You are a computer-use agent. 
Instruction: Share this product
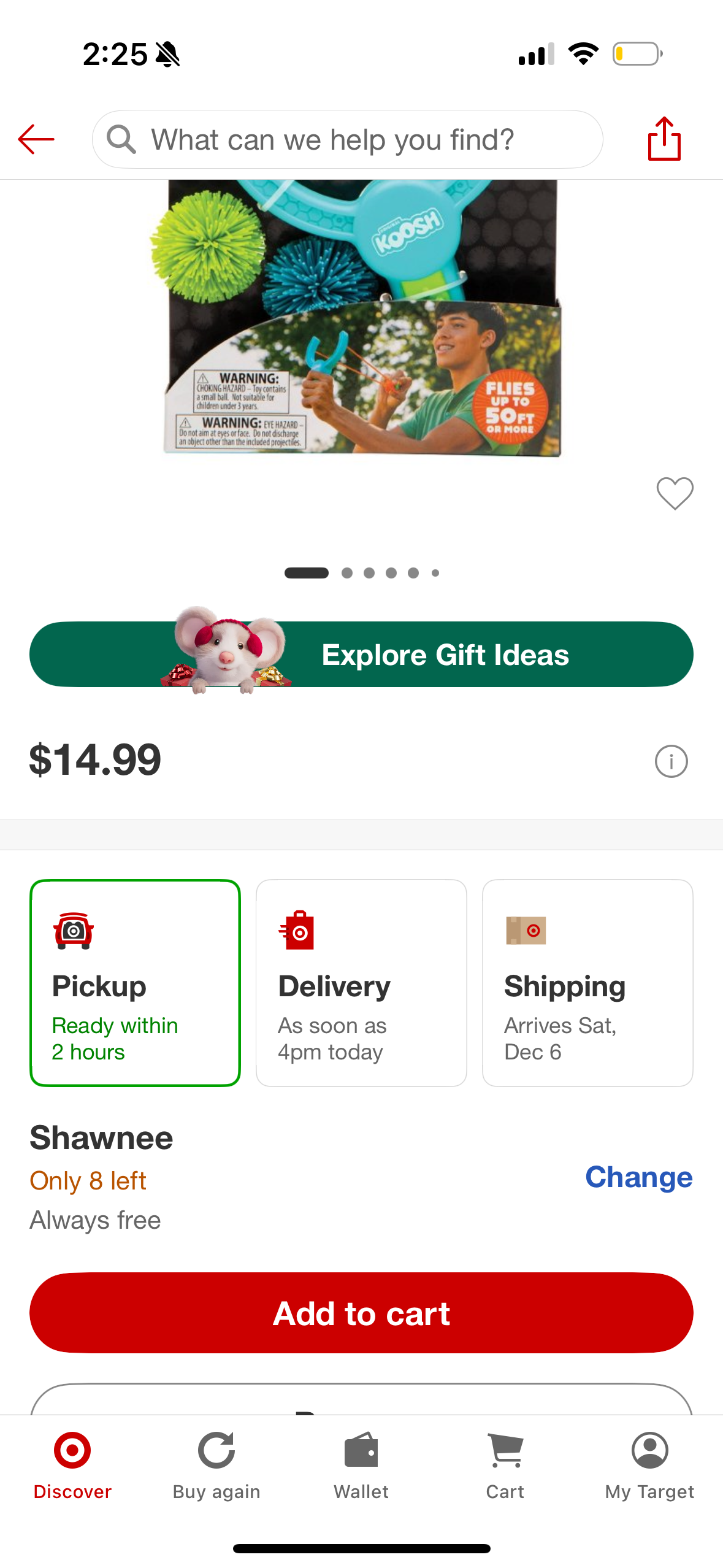(664, 139)
